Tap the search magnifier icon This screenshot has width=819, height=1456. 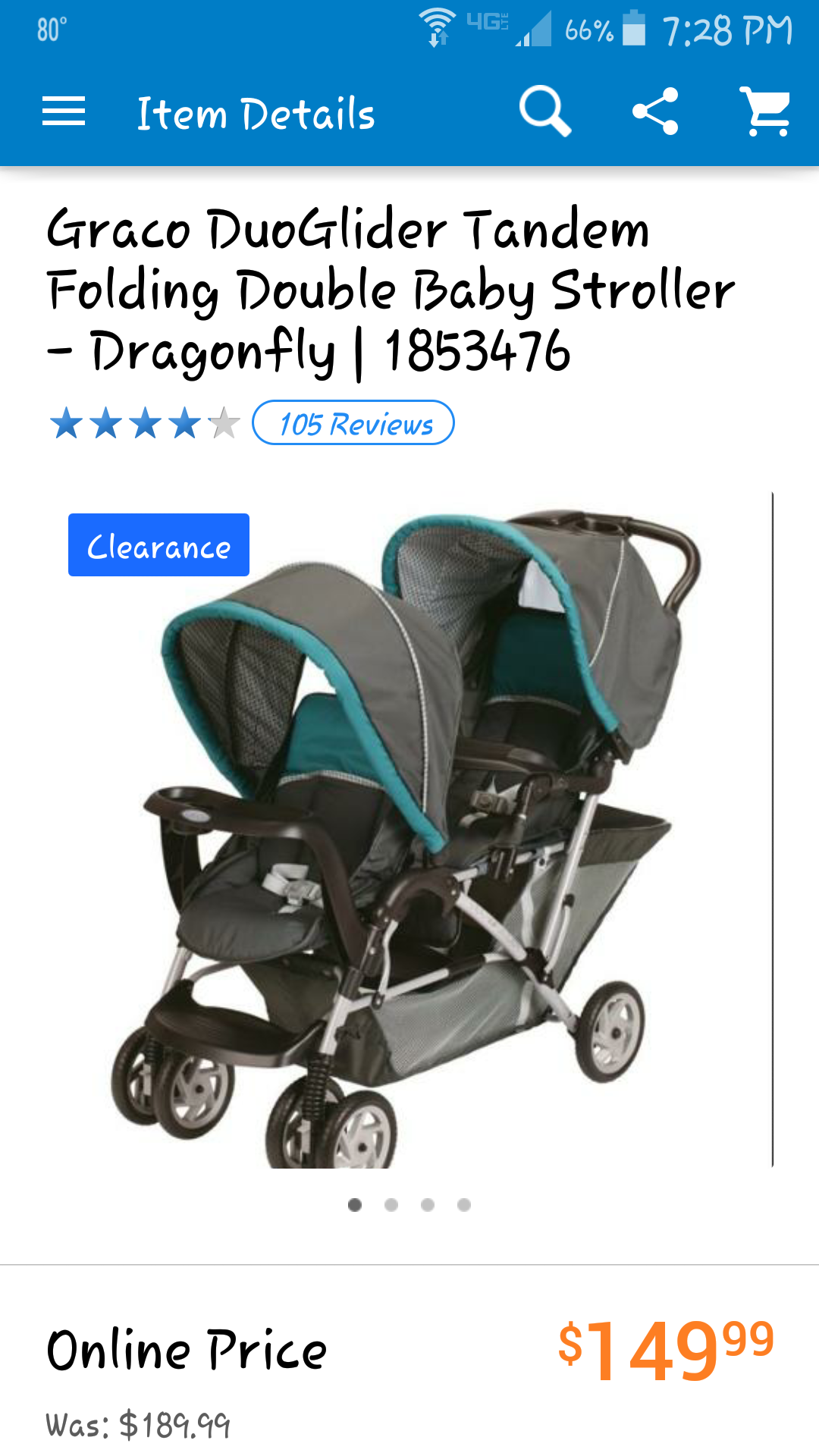(x=544, y=111)
